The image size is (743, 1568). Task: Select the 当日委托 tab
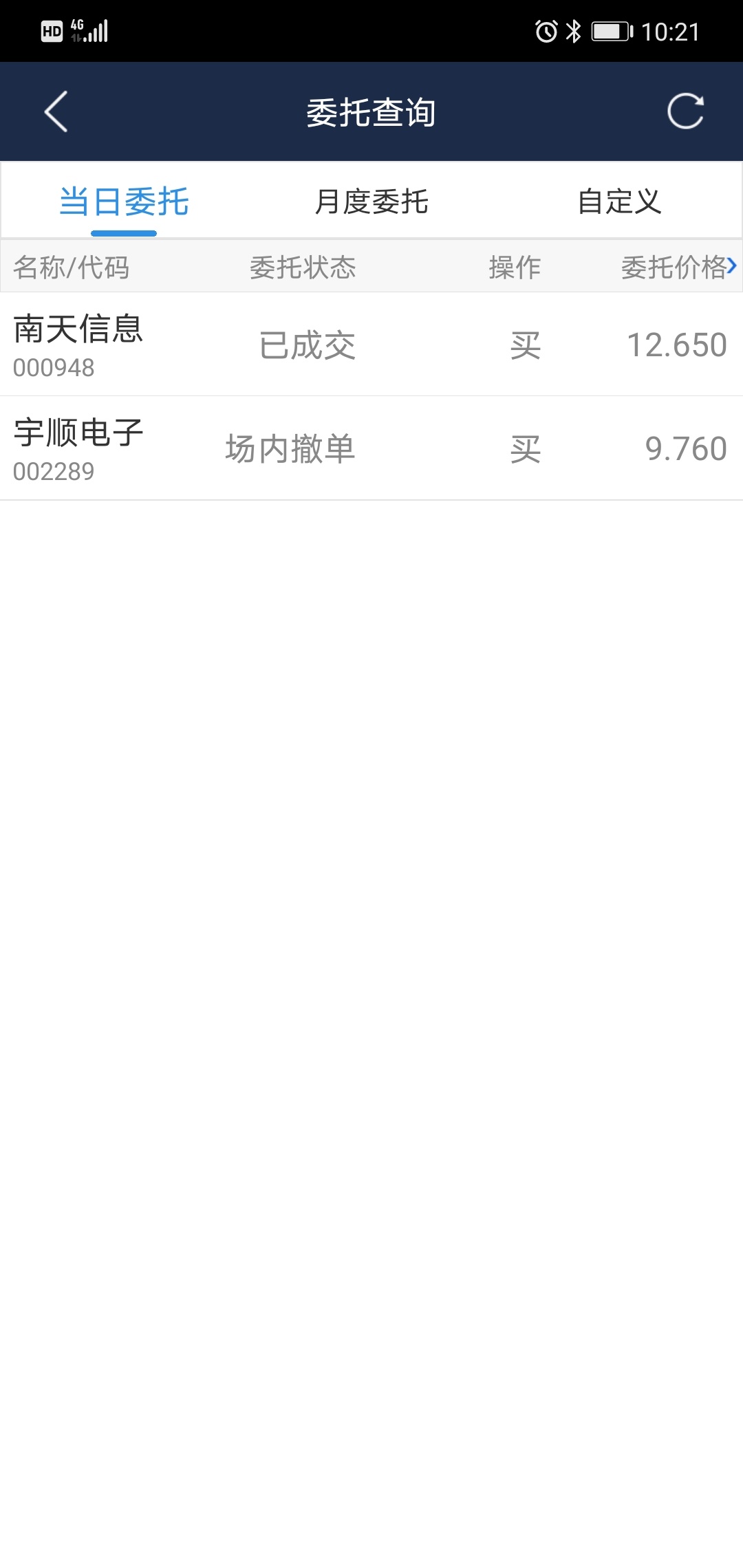[x=124, y=202]
